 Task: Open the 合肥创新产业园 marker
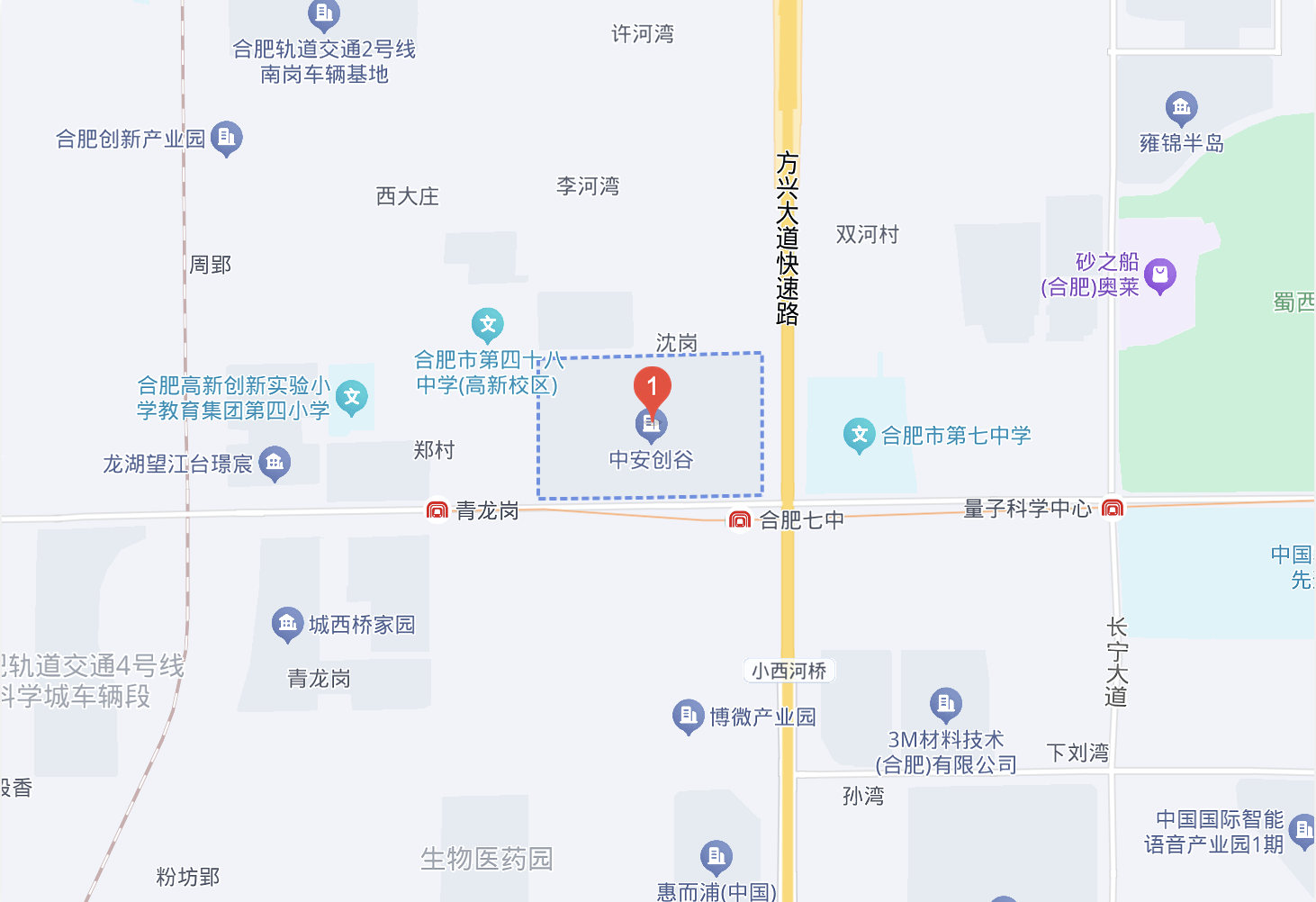[x=226, y=137]
